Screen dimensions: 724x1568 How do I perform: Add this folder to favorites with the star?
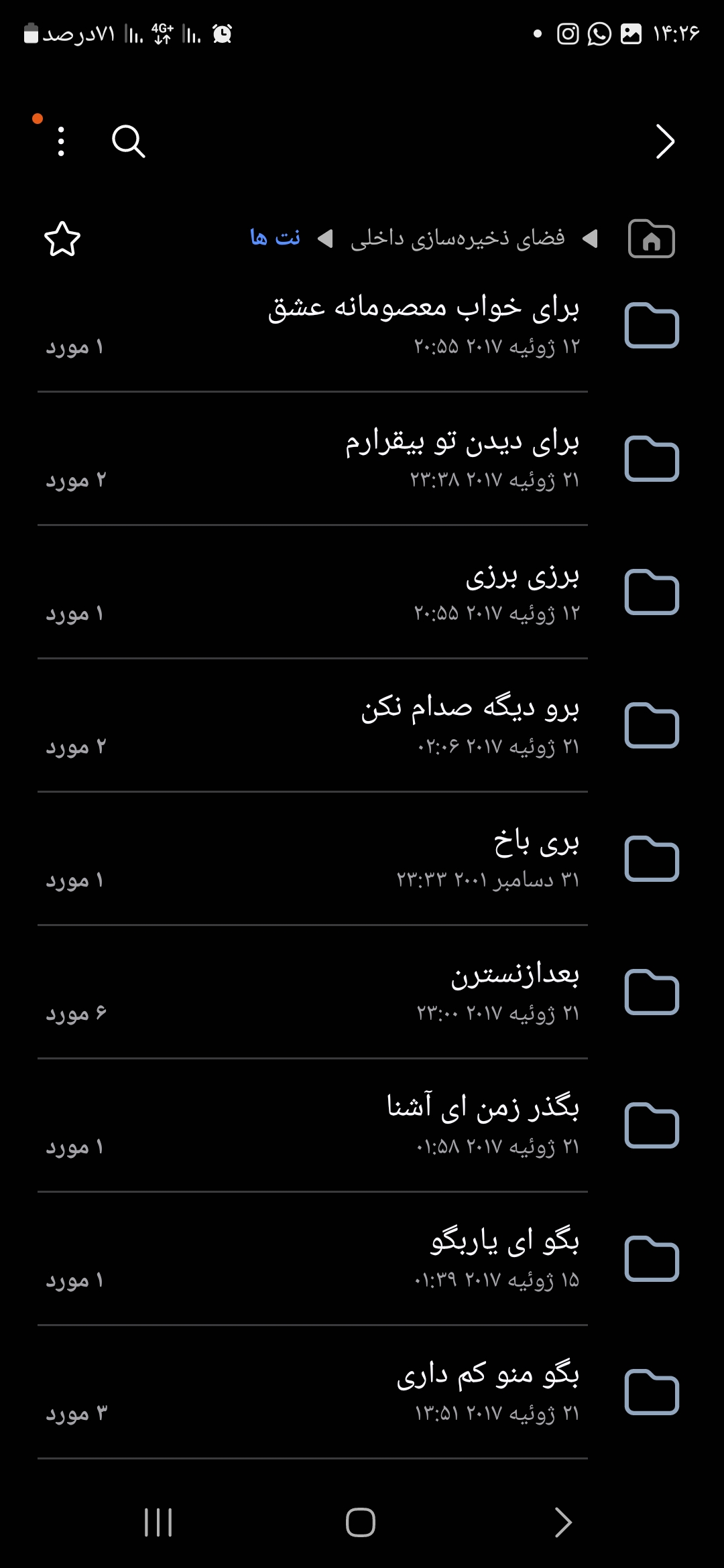[62, 239]
